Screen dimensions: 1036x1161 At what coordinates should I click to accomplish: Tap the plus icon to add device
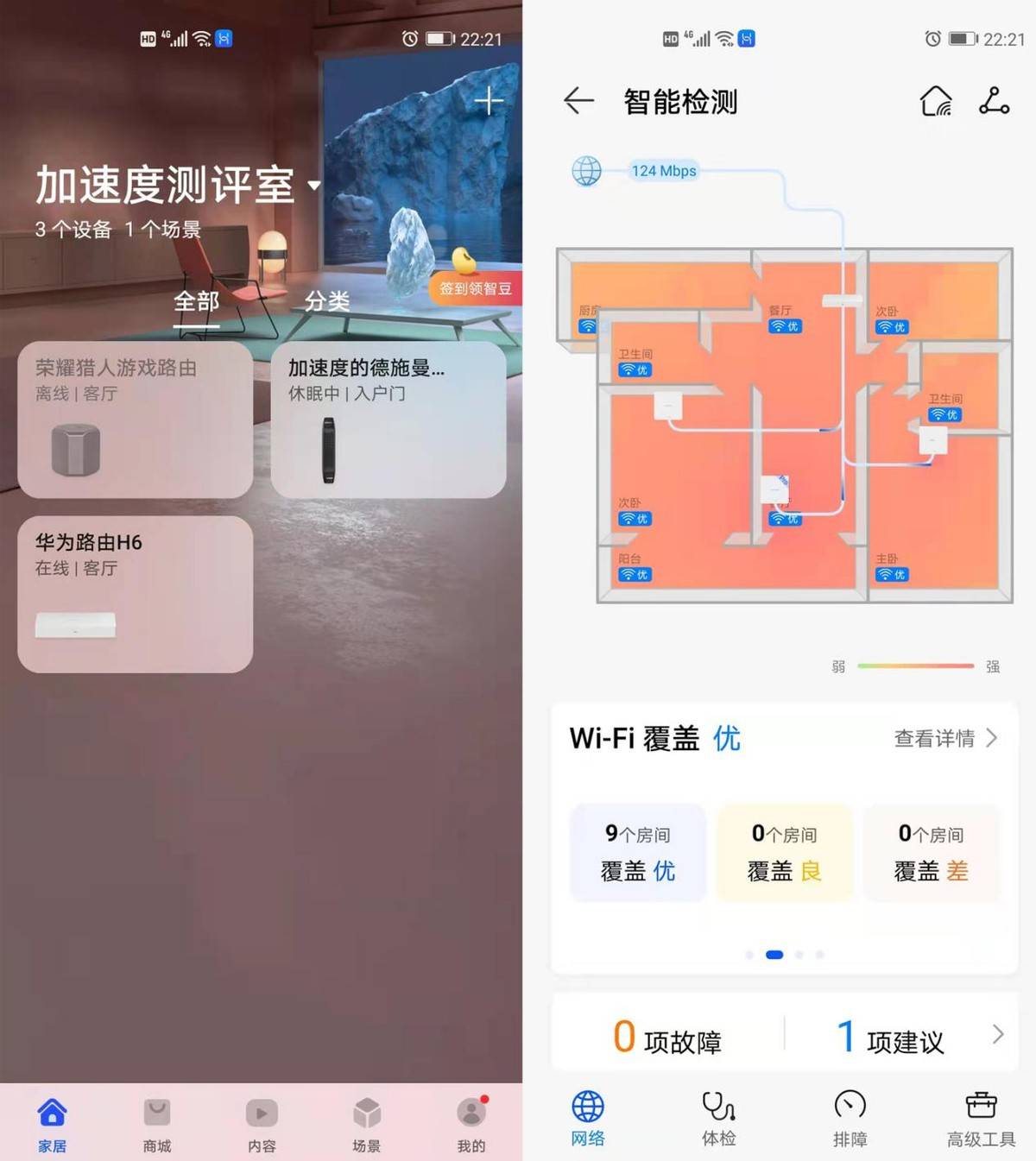tap(489, 102)
